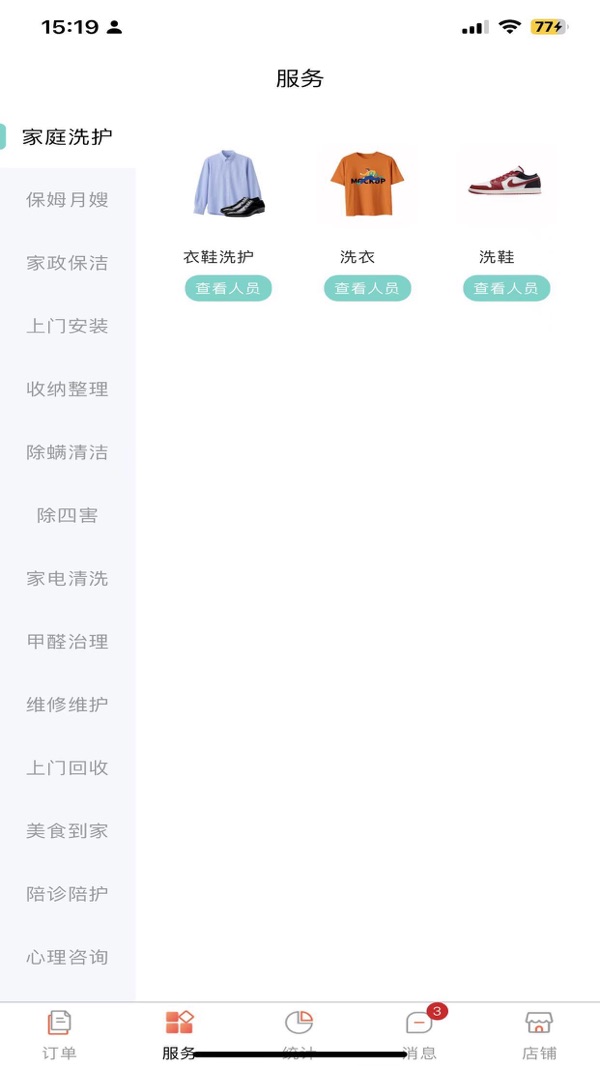Select the 除螨清洁 category
This screenshot has width=600, height=1067.
(x=67, y=452)
